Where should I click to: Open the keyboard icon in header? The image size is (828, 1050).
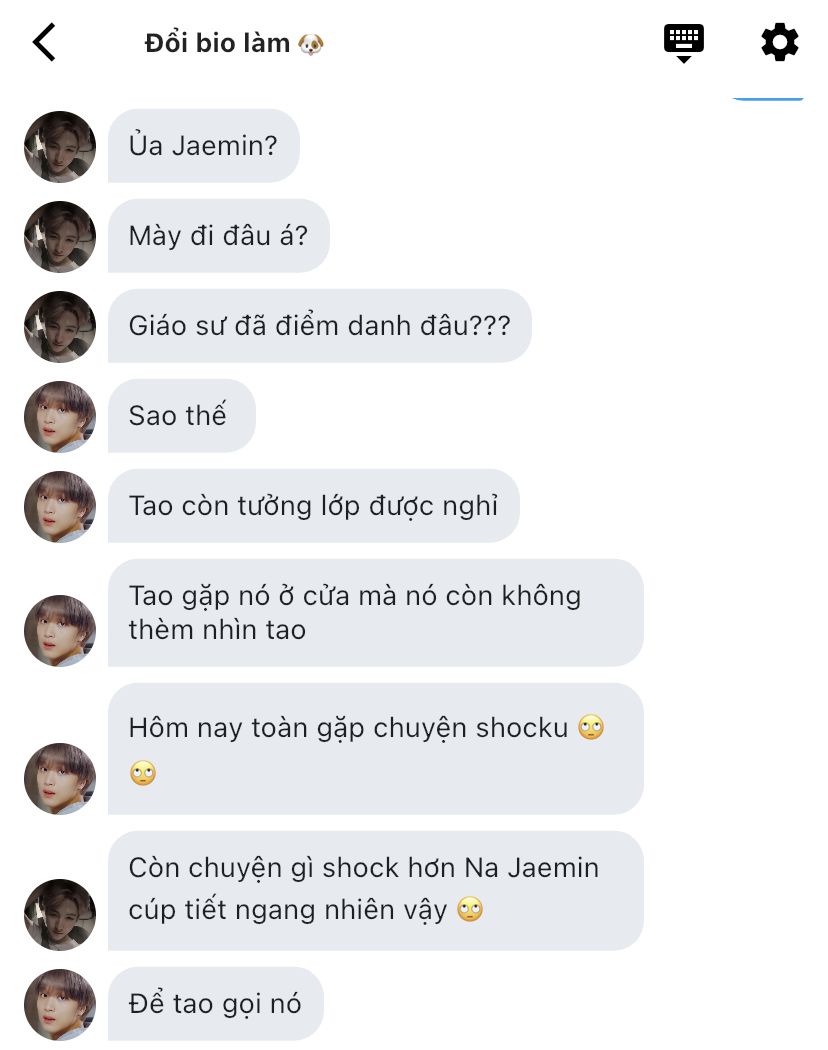[684, 43]
